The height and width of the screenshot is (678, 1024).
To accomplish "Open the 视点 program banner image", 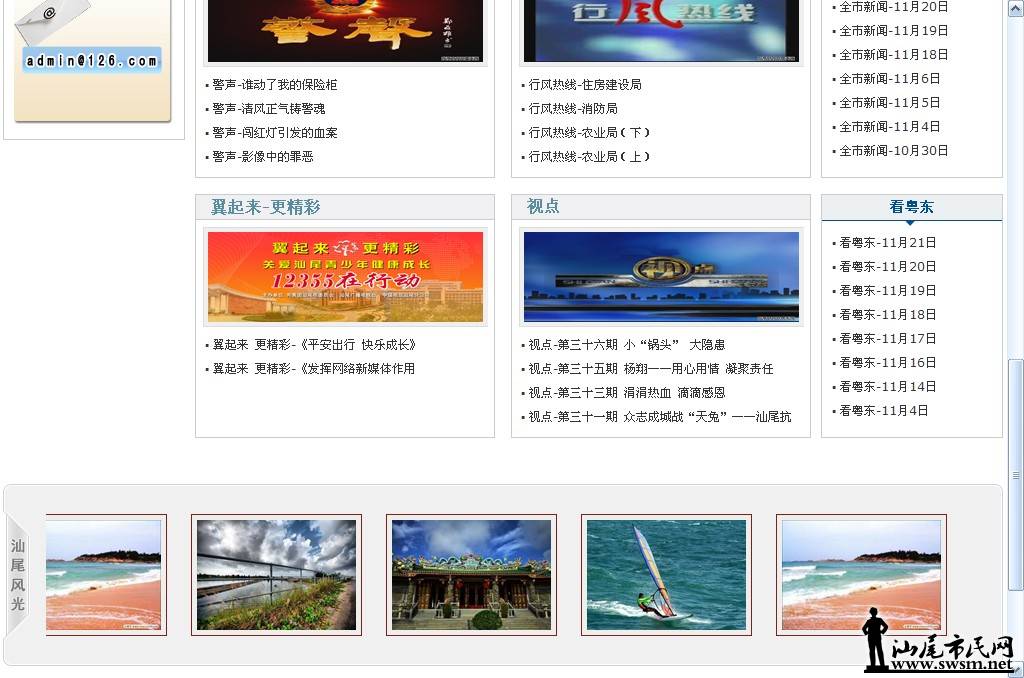I will (661, 276).
